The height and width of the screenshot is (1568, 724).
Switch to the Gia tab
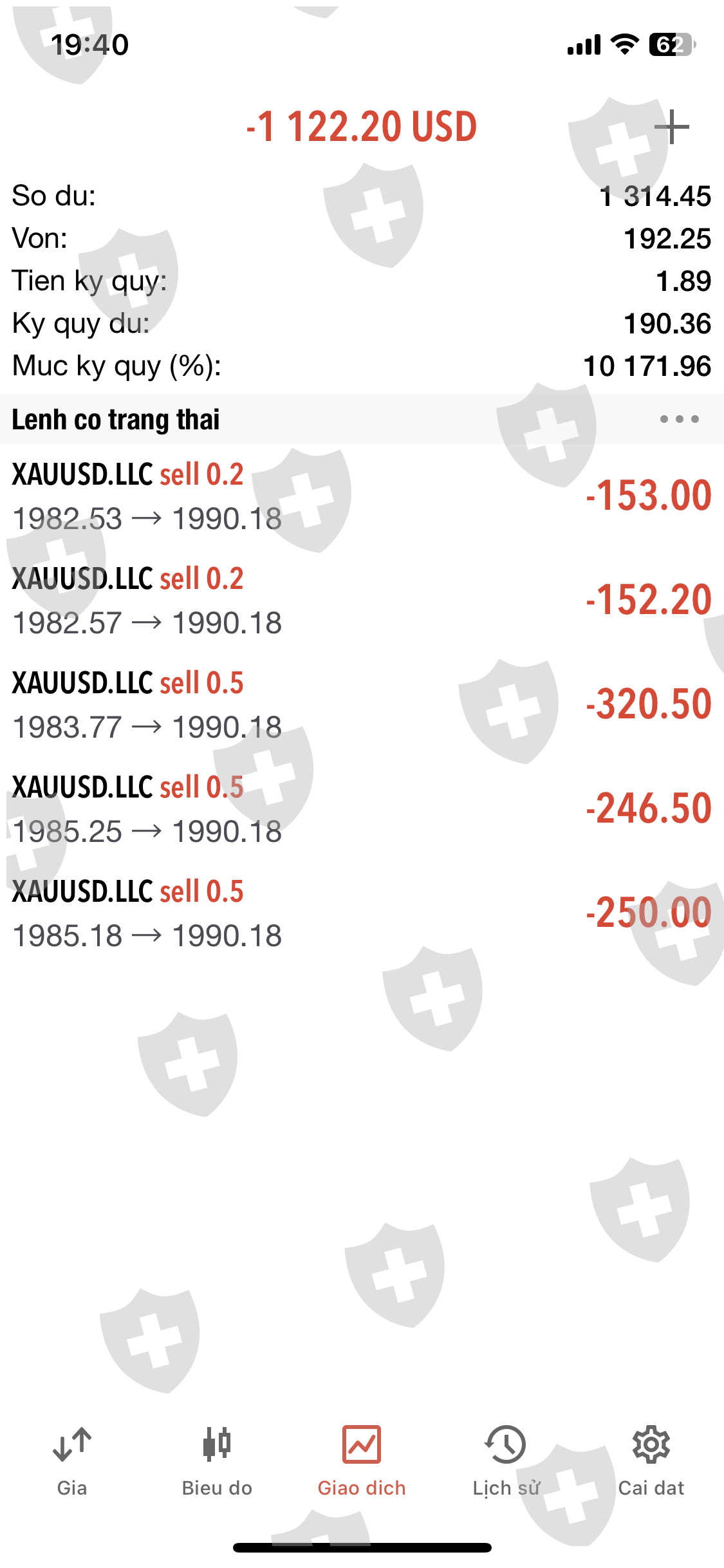tap(72, 1461)
